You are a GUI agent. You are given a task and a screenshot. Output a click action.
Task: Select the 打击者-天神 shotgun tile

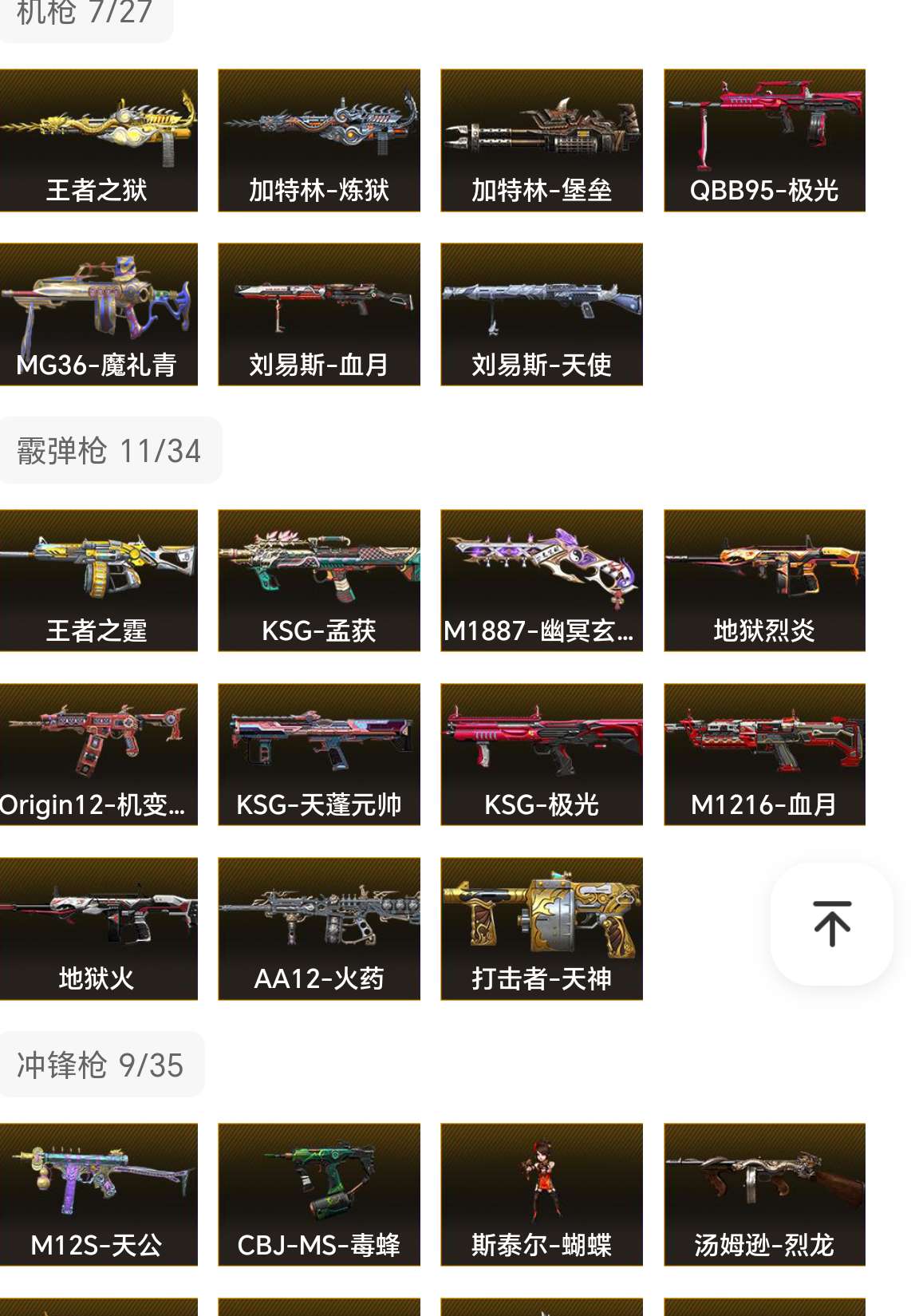542,928
